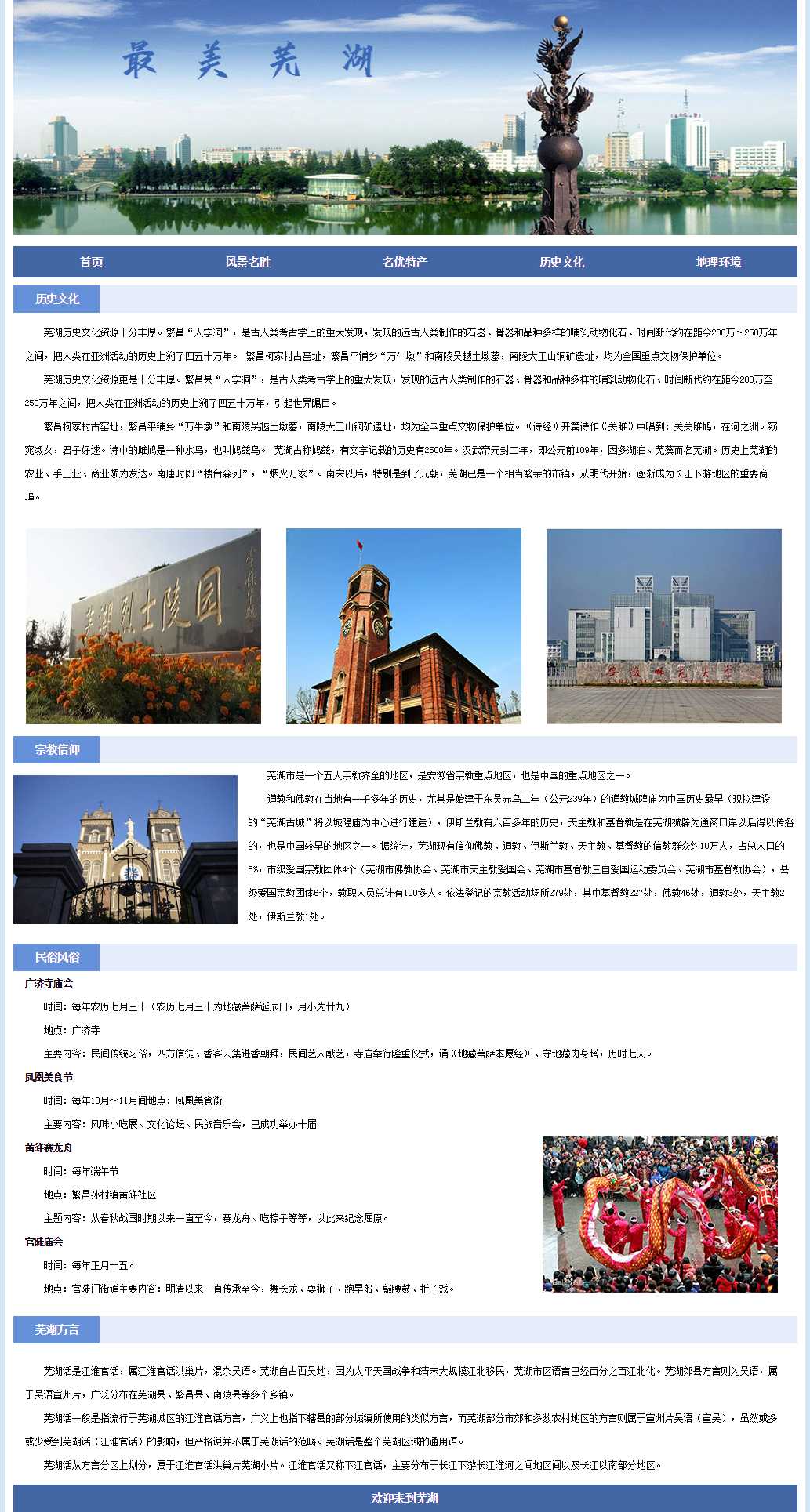
Task: Open the 风景名胜 section
Action: click(x=248, y=262)
